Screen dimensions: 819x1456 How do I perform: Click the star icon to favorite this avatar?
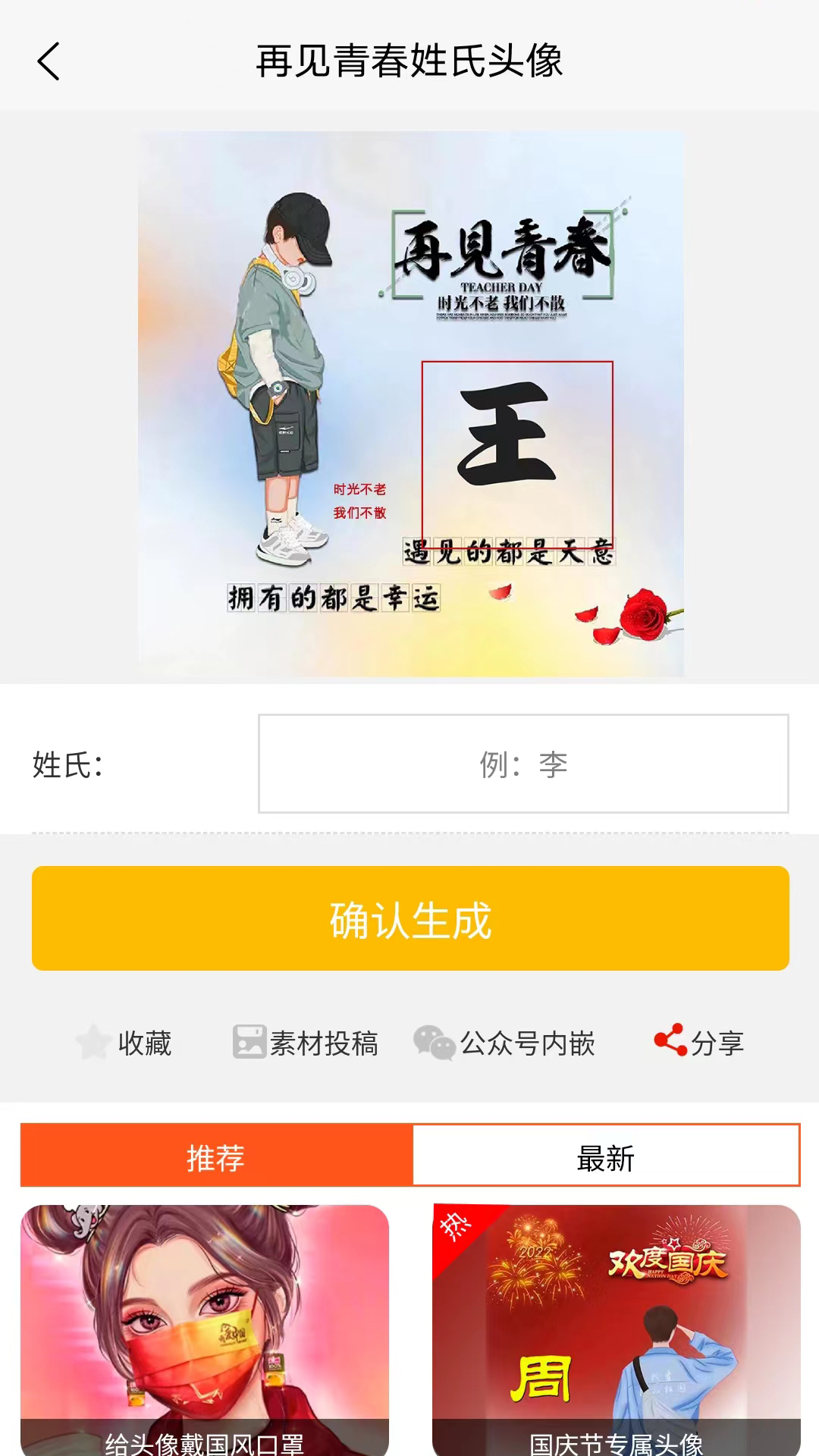coord(93,1042)
